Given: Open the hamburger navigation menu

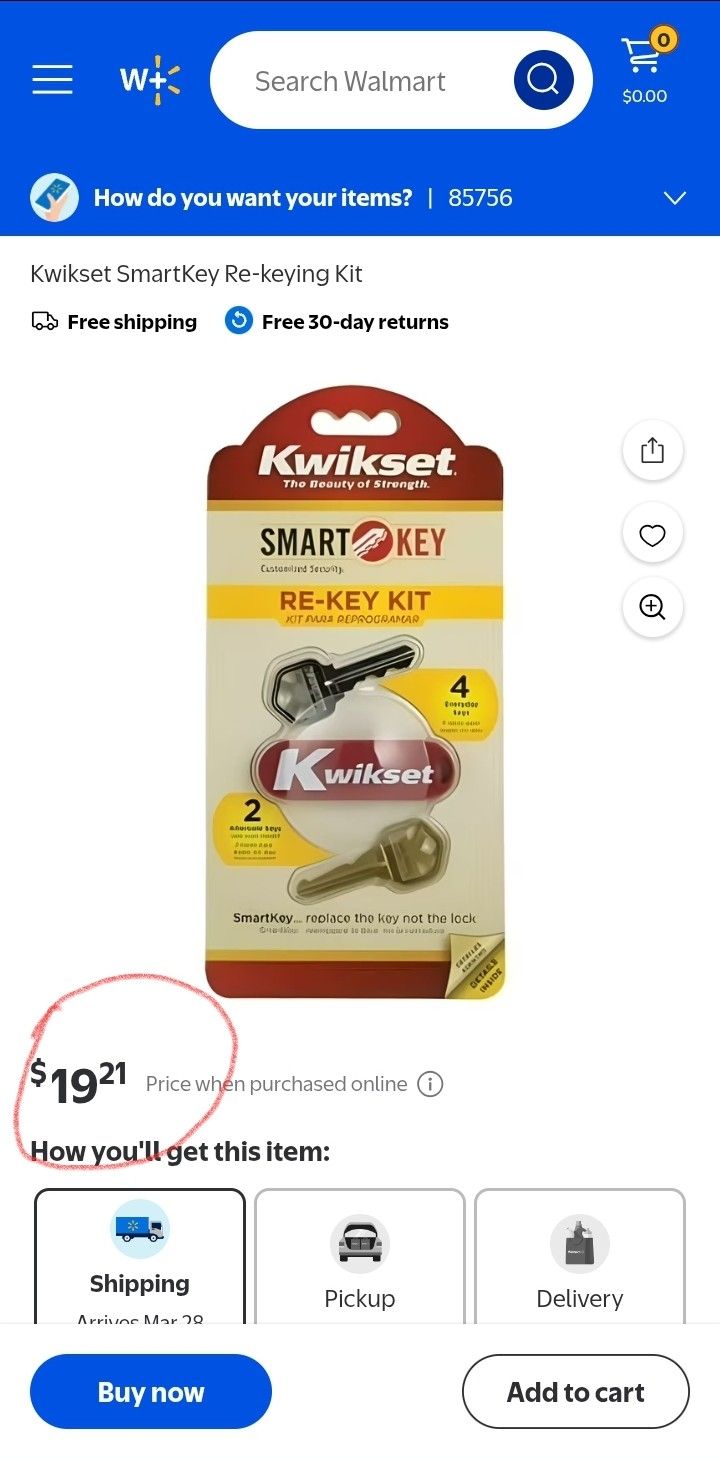Looking at the screenshot, I should pos(52,80).
